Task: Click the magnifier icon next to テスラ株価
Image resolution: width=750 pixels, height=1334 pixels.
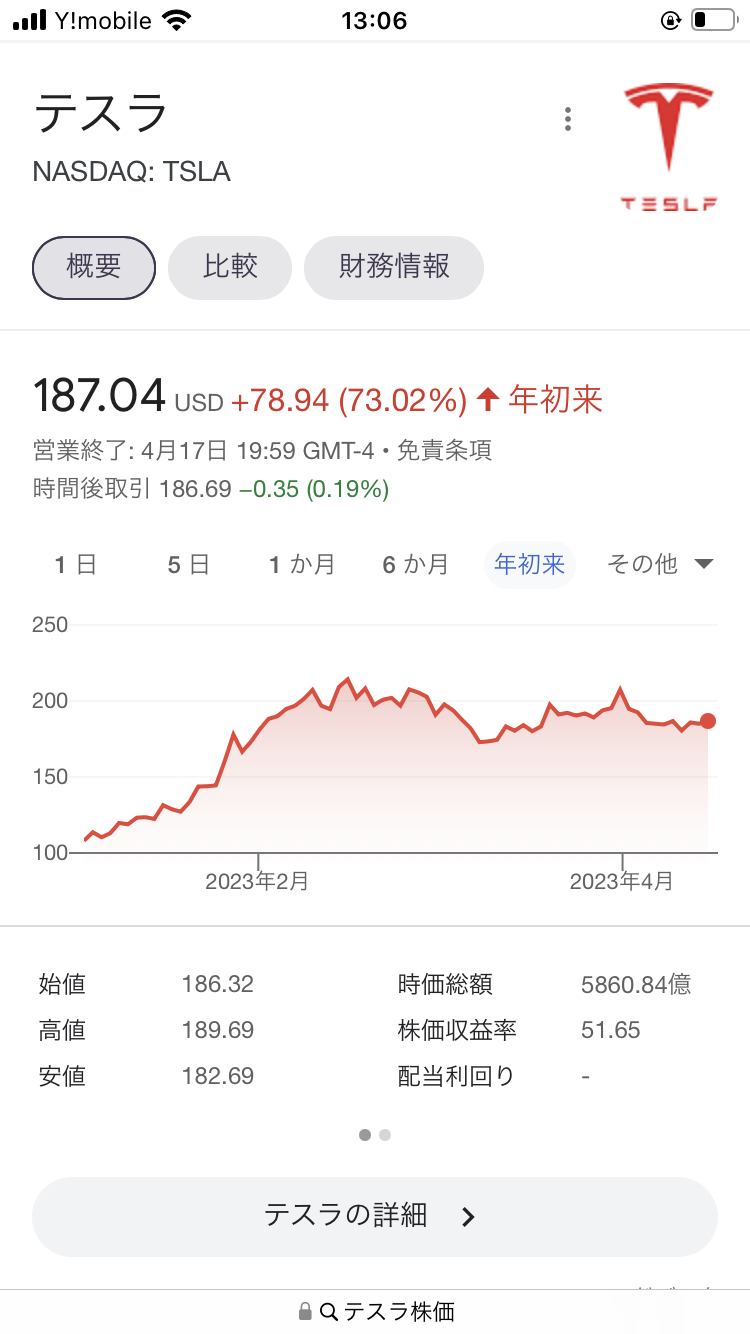Action: (330, 1311)
